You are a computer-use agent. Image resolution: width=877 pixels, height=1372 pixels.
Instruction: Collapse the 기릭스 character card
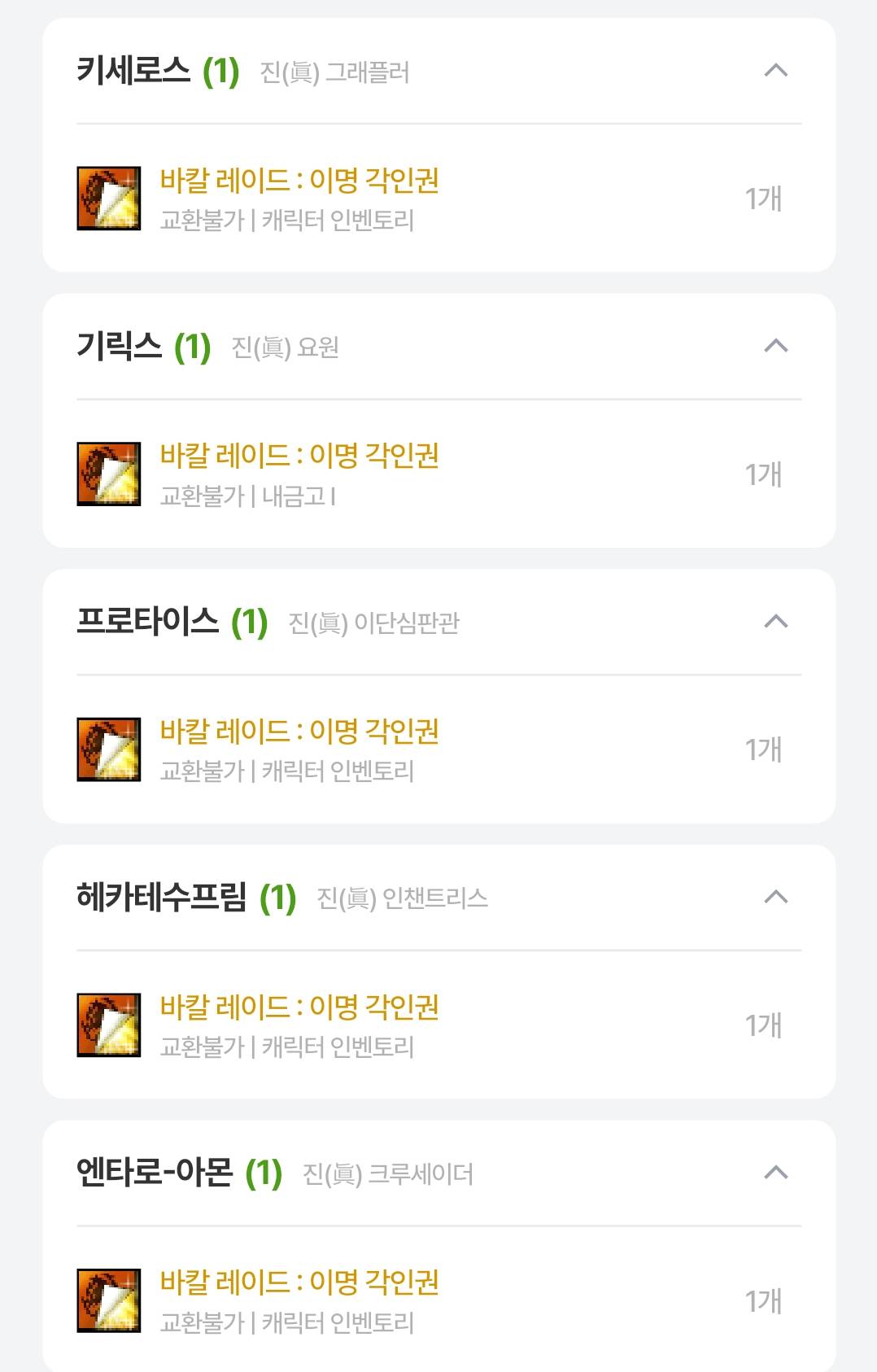coord(776,347)
